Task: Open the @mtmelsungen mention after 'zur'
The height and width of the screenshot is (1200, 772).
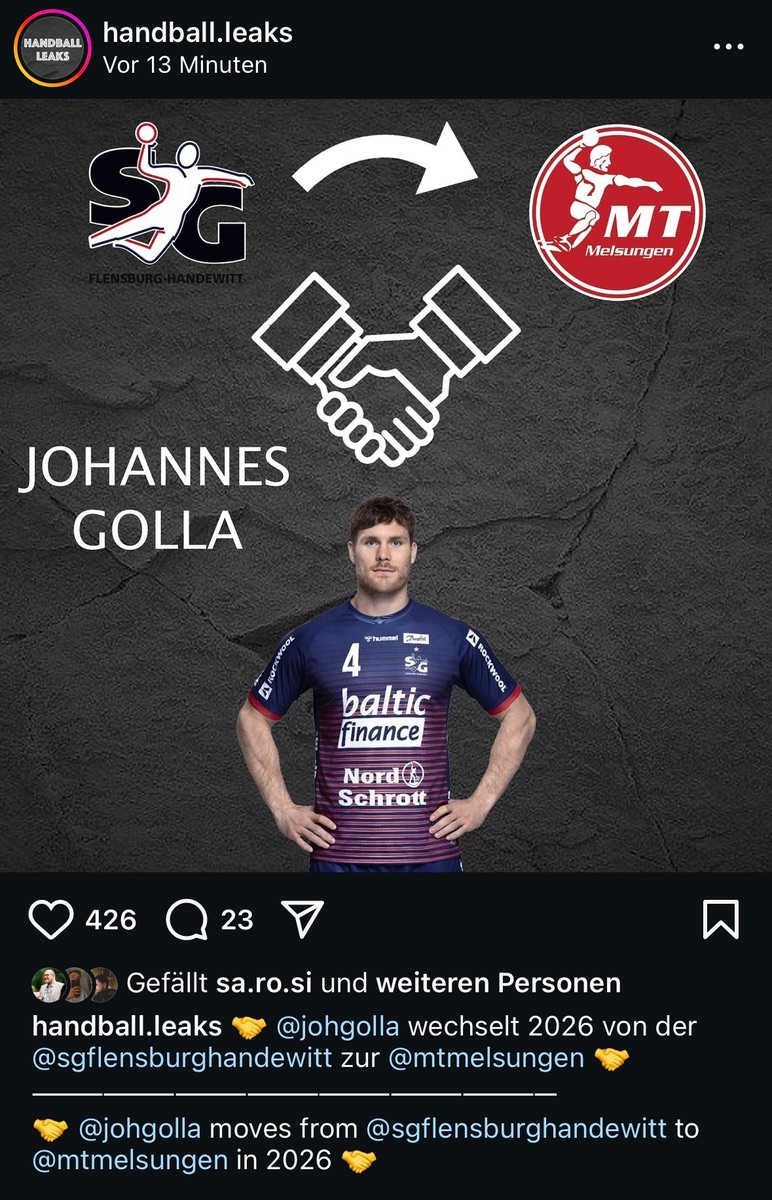Action: click(485, 1059)
